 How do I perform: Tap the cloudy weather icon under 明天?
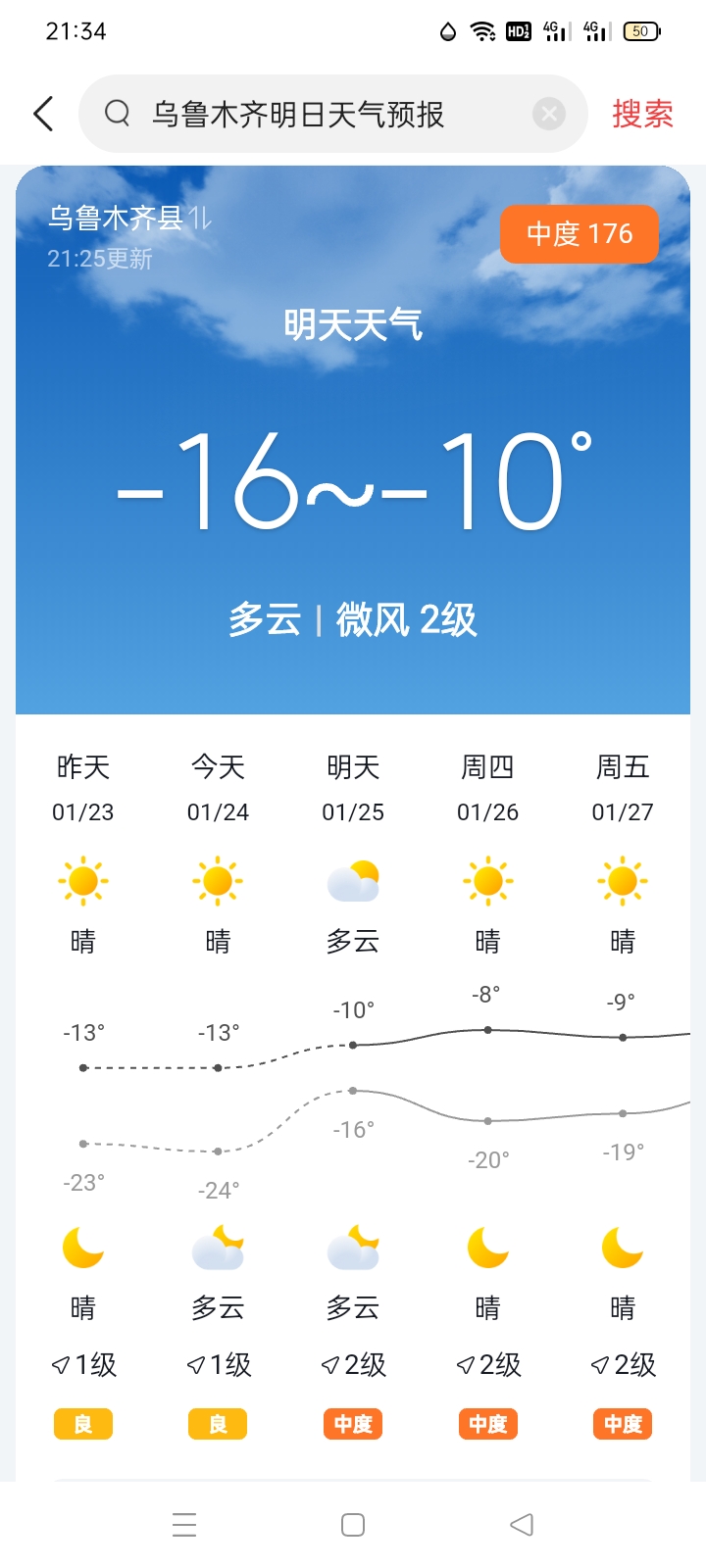[x=352, y=880]
